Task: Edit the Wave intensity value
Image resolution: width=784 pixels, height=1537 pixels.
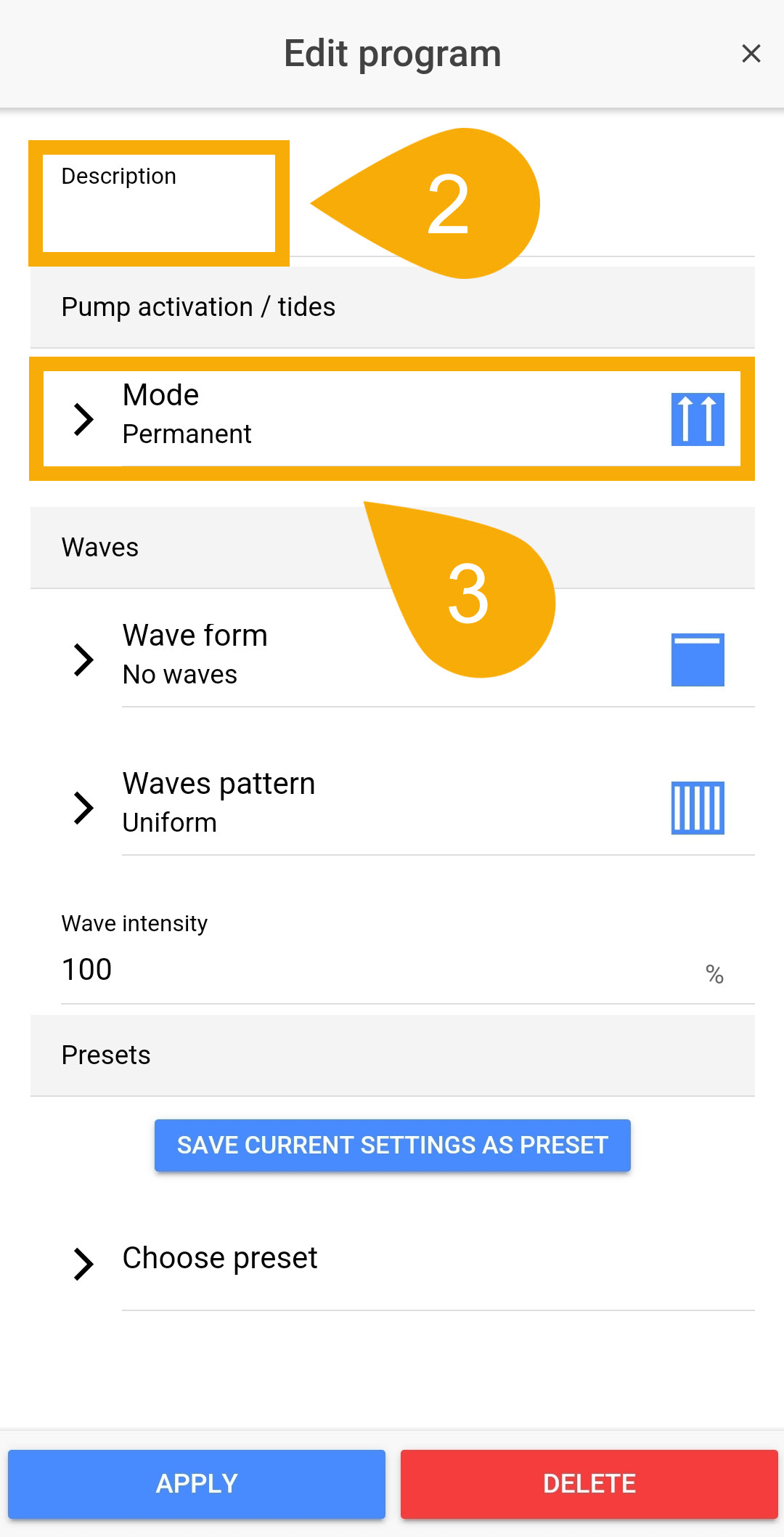Action: click(x=377, y=970)
